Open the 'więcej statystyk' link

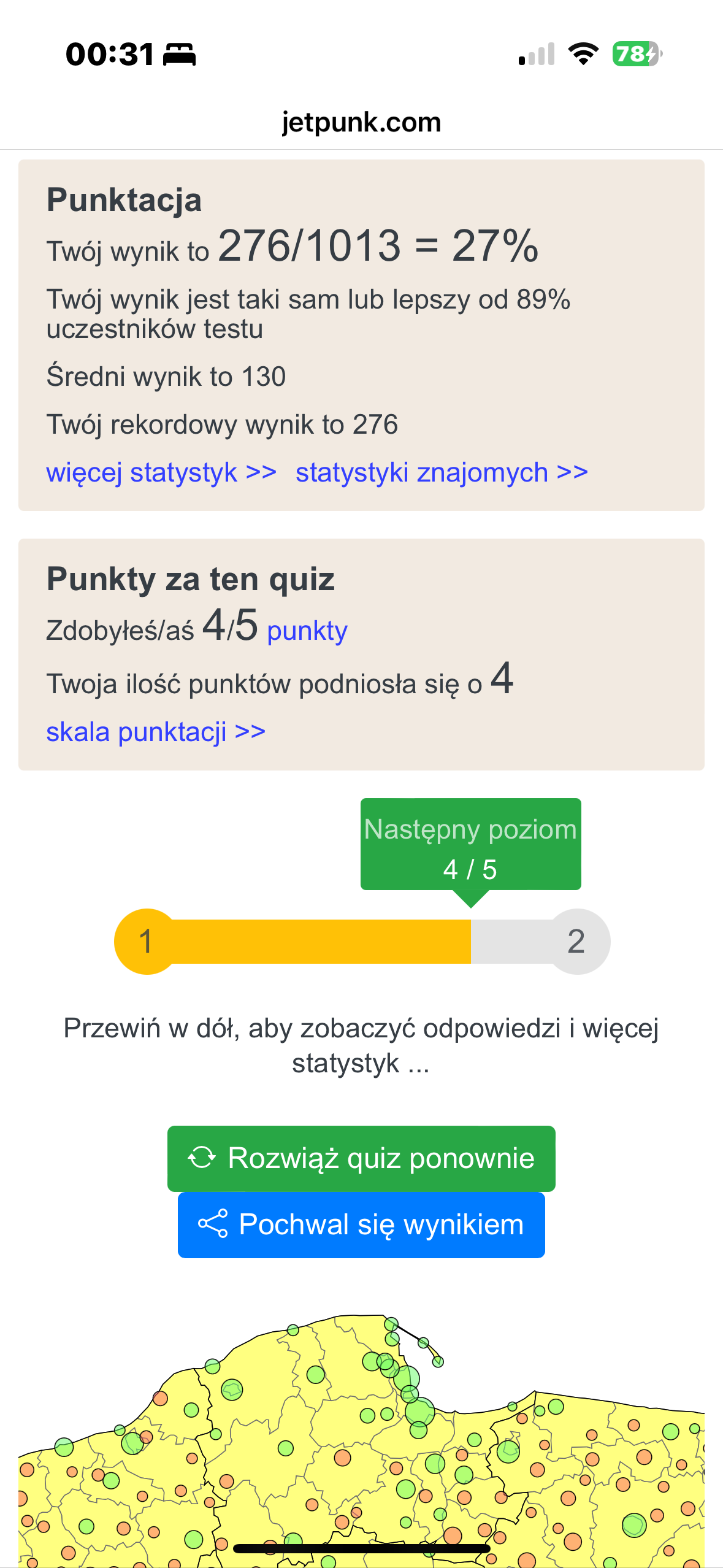[x=161, y=472]
